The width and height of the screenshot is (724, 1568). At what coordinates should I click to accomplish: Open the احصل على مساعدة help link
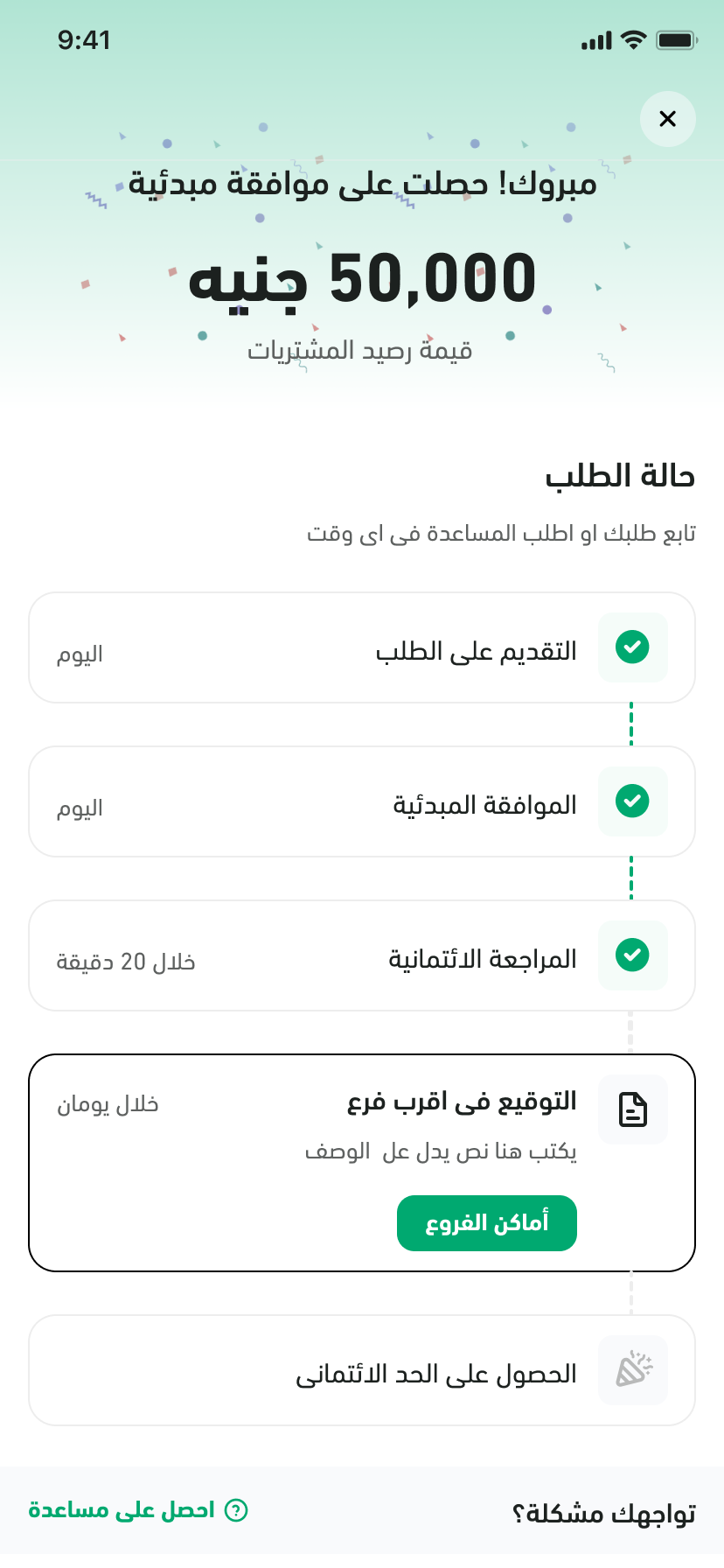(x=138, y=1510)
